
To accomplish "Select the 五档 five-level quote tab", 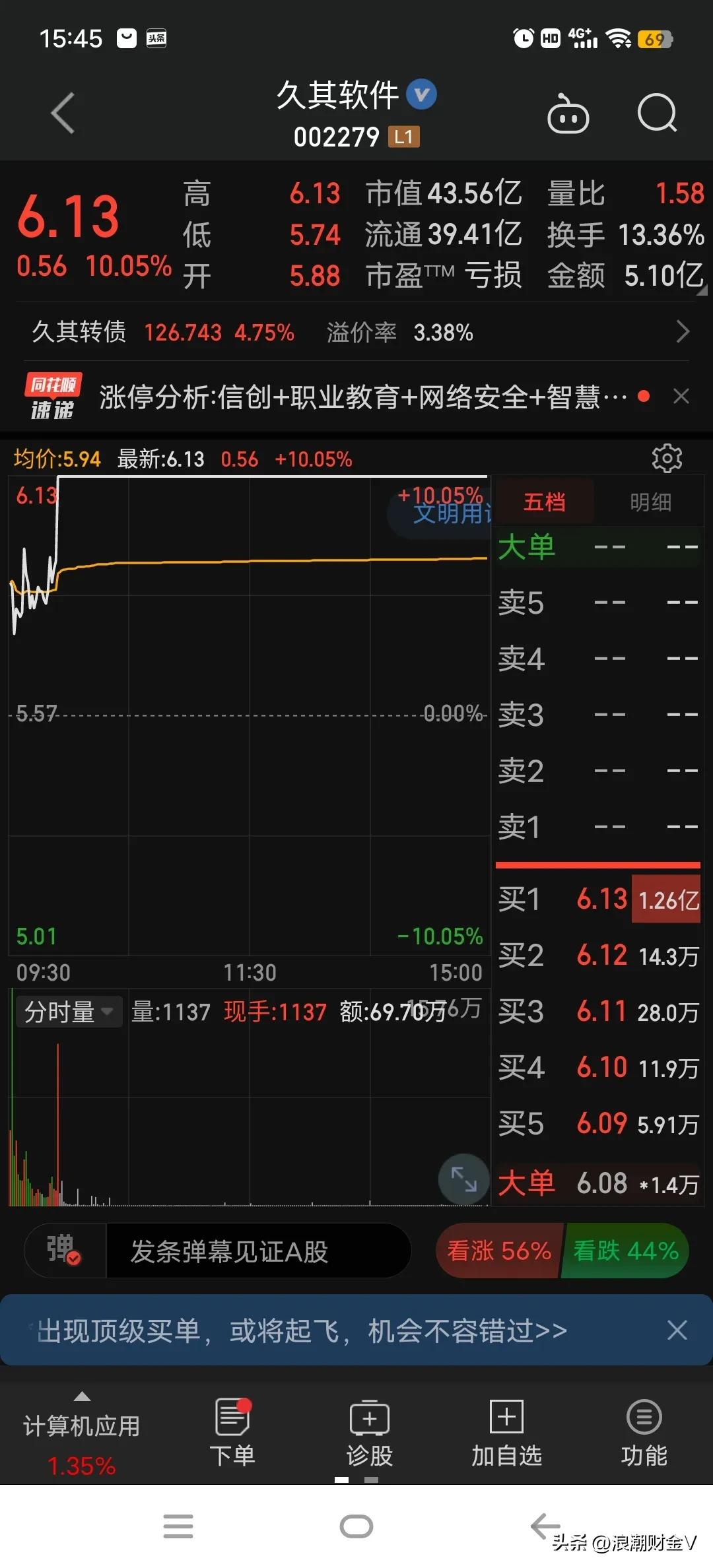I will tap(544, 502).
